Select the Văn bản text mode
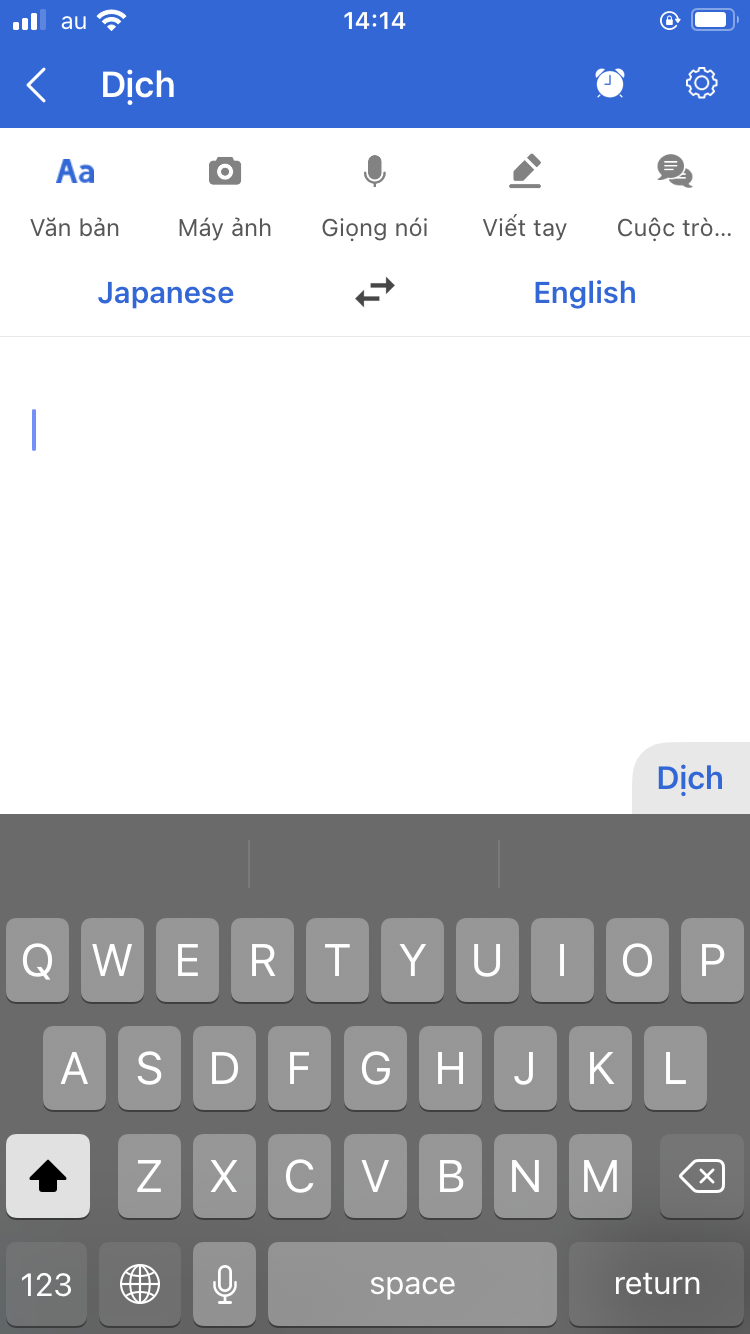750x1334 pixels. [x=75, y=198]
